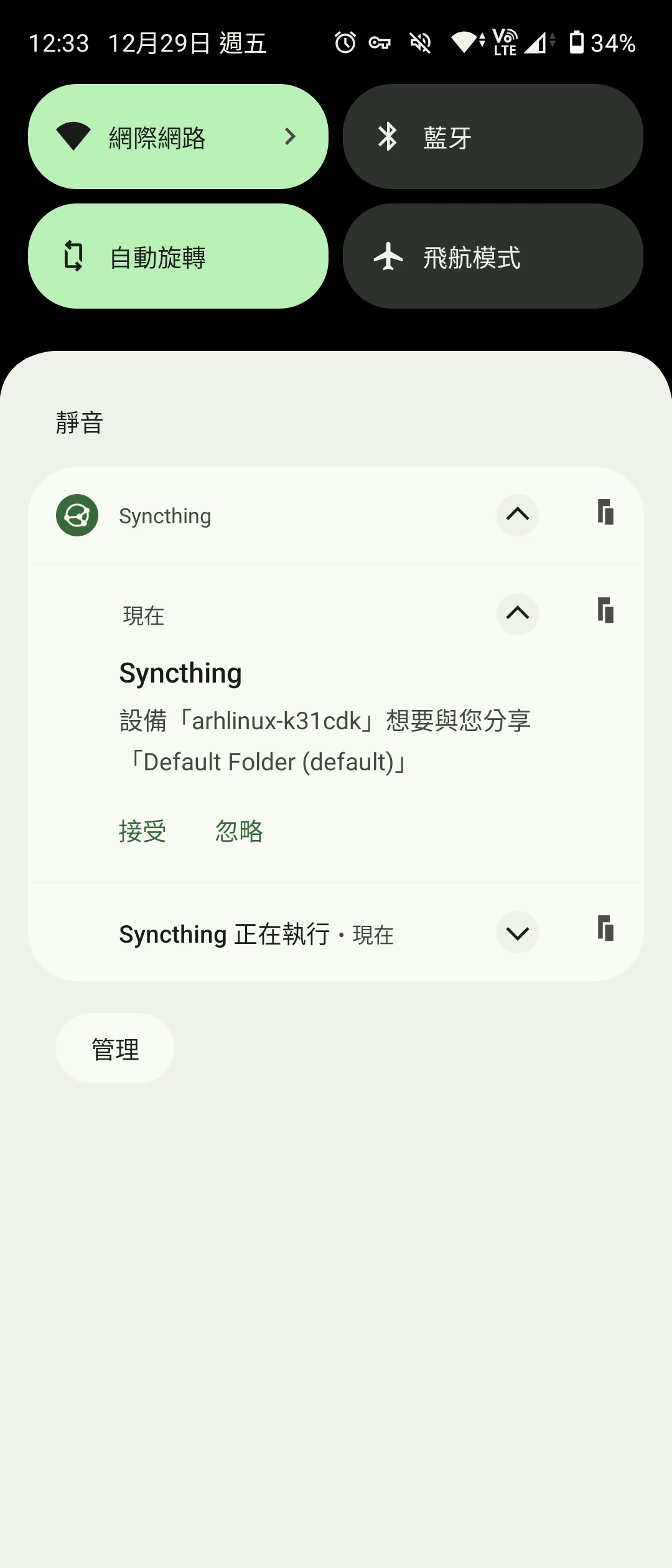Collapse the Syncthing notification group

point(517,515)
